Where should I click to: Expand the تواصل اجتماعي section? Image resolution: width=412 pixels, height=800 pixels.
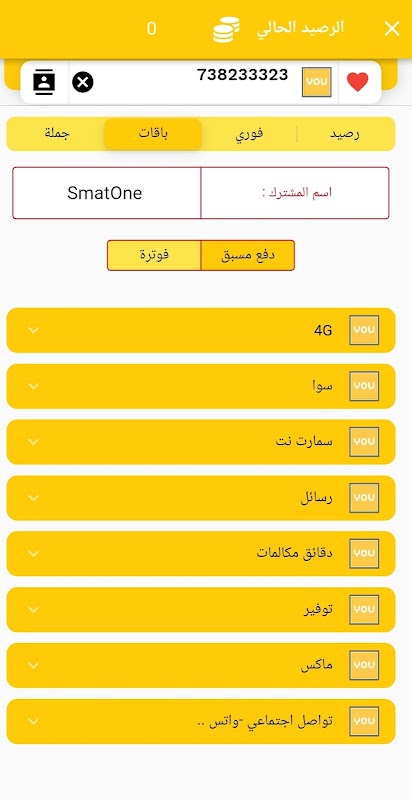coord(201,721)
